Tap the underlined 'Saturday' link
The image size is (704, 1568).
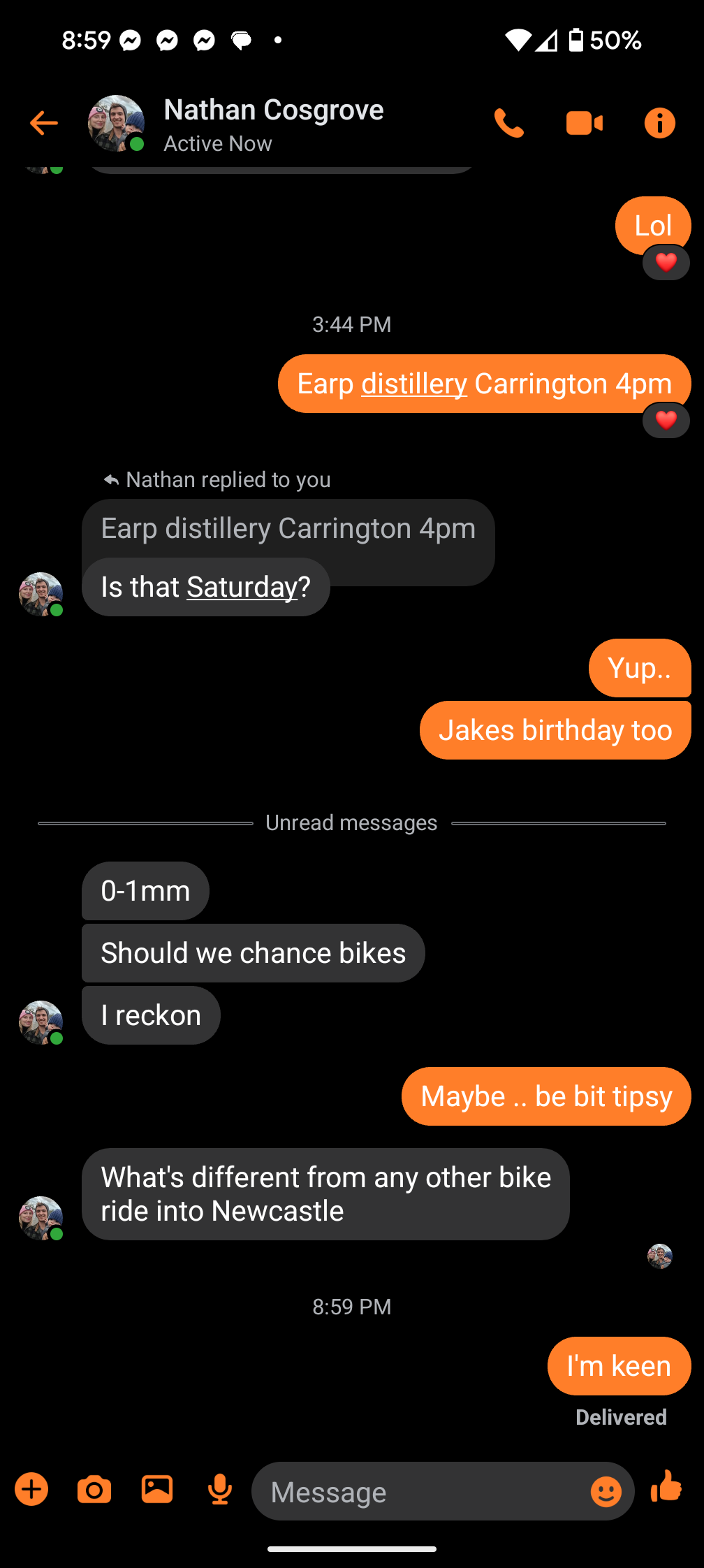[x=242, y=587]
